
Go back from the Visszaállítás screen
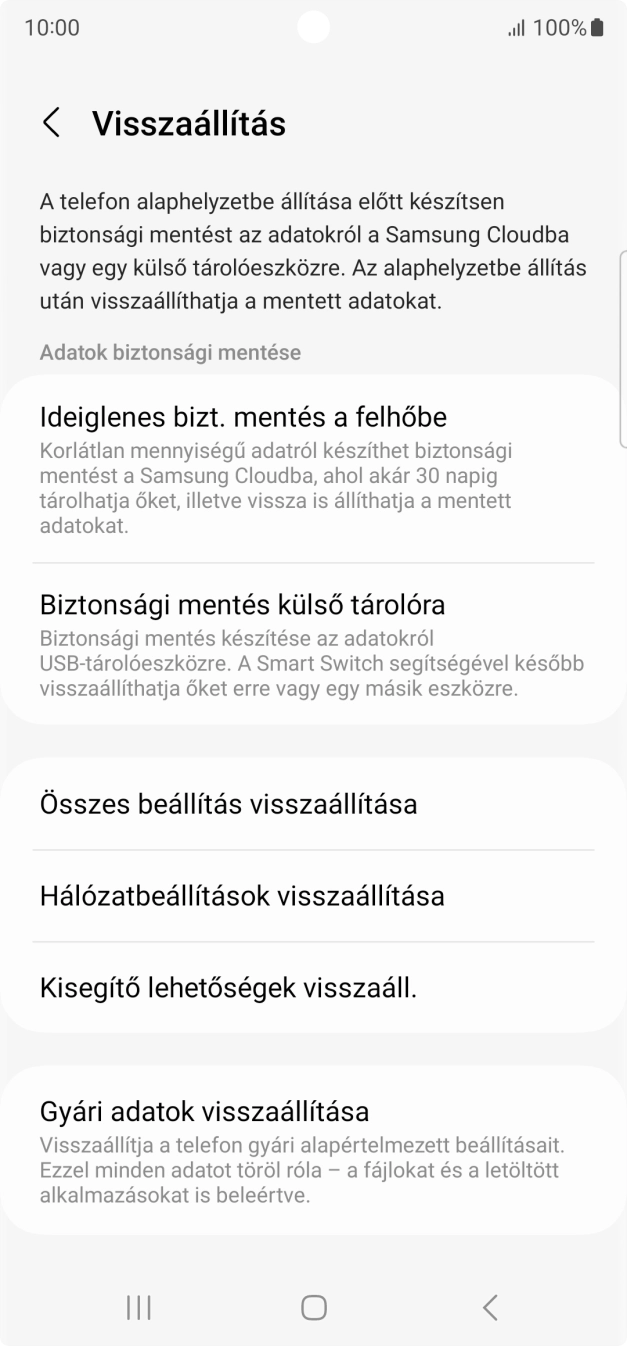(51, 123)
